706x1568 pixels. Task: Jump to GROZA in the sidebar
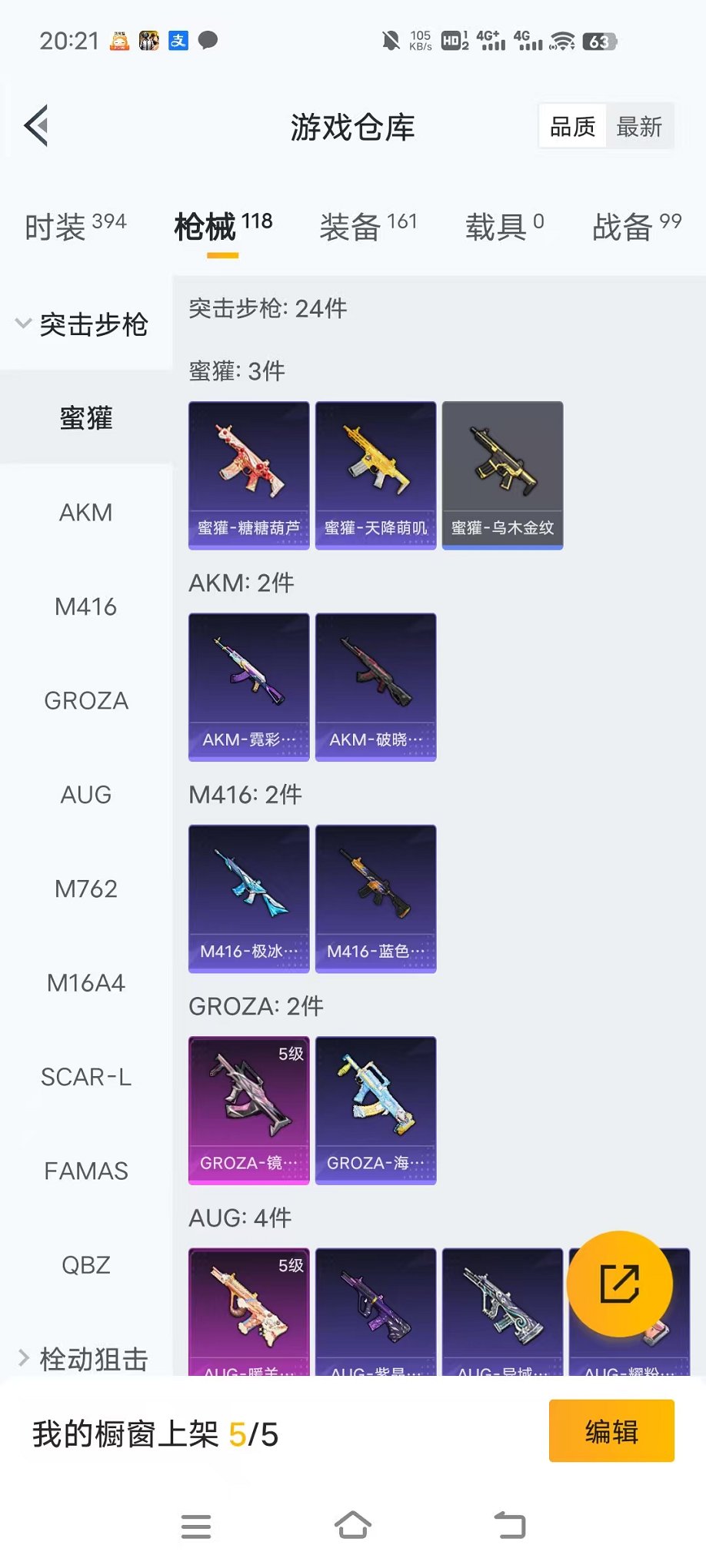tap(86, 701)
